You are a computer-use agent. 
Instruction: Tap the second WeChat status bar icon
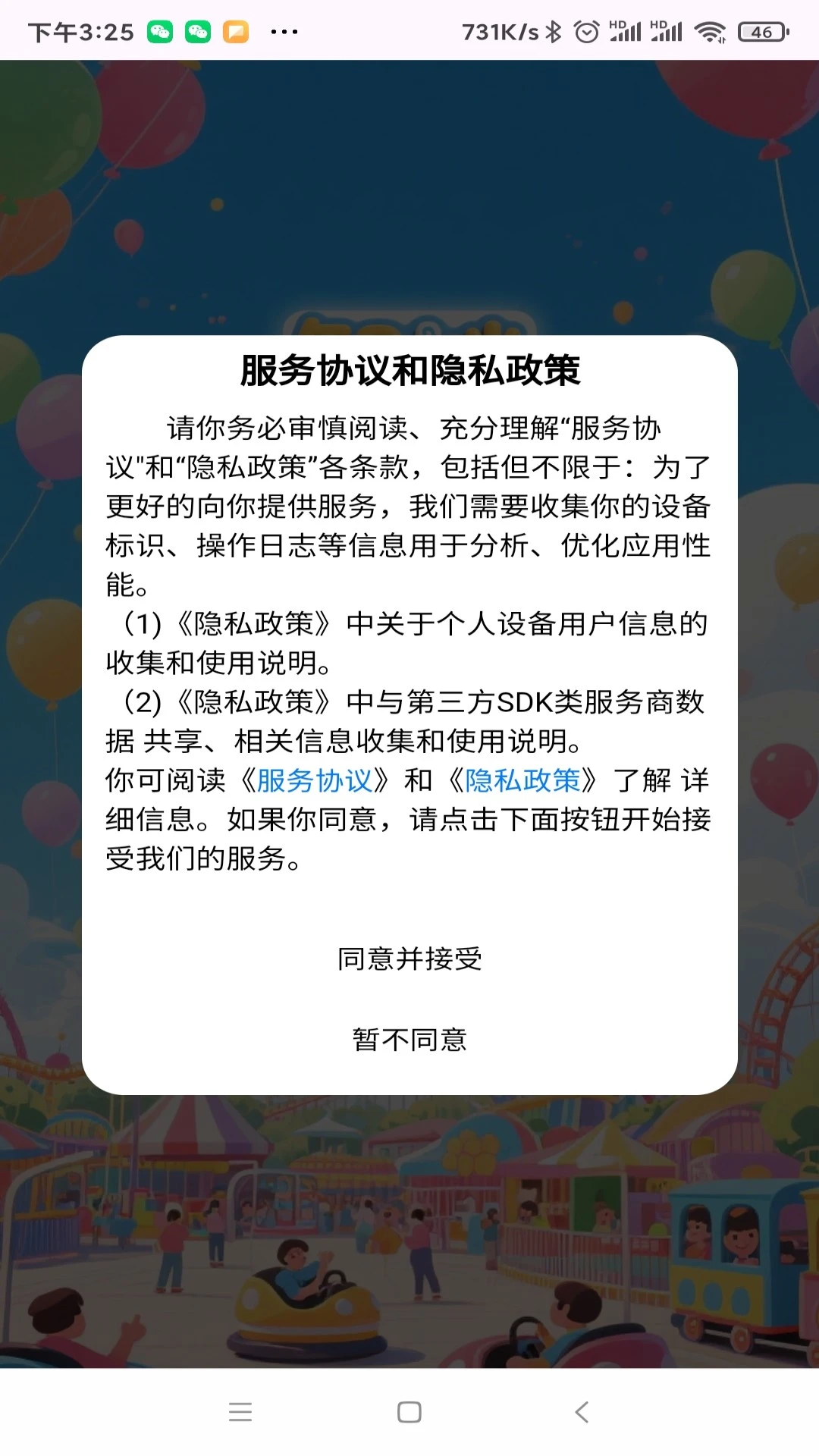click(x=199, y=32)
